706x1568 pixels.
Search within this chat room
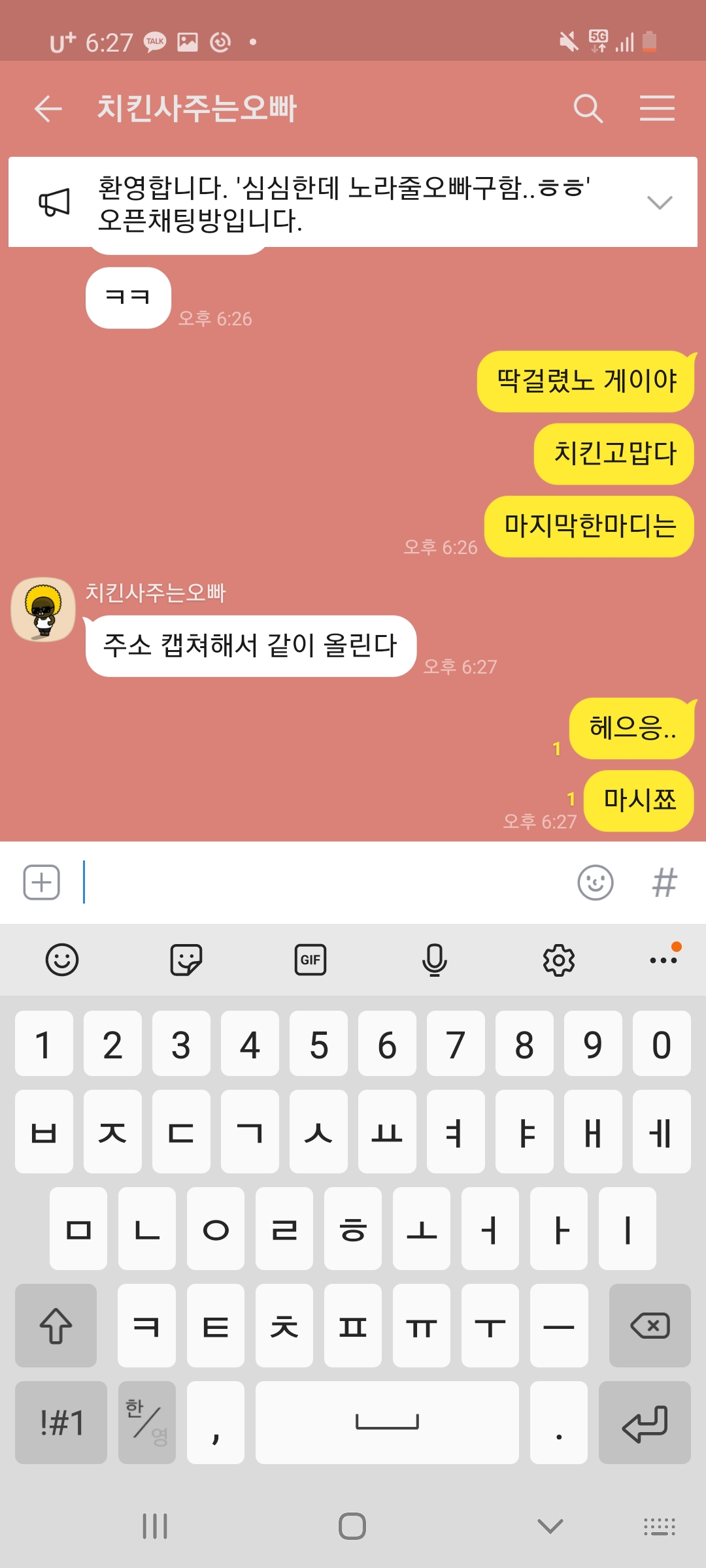pos(588,108)
